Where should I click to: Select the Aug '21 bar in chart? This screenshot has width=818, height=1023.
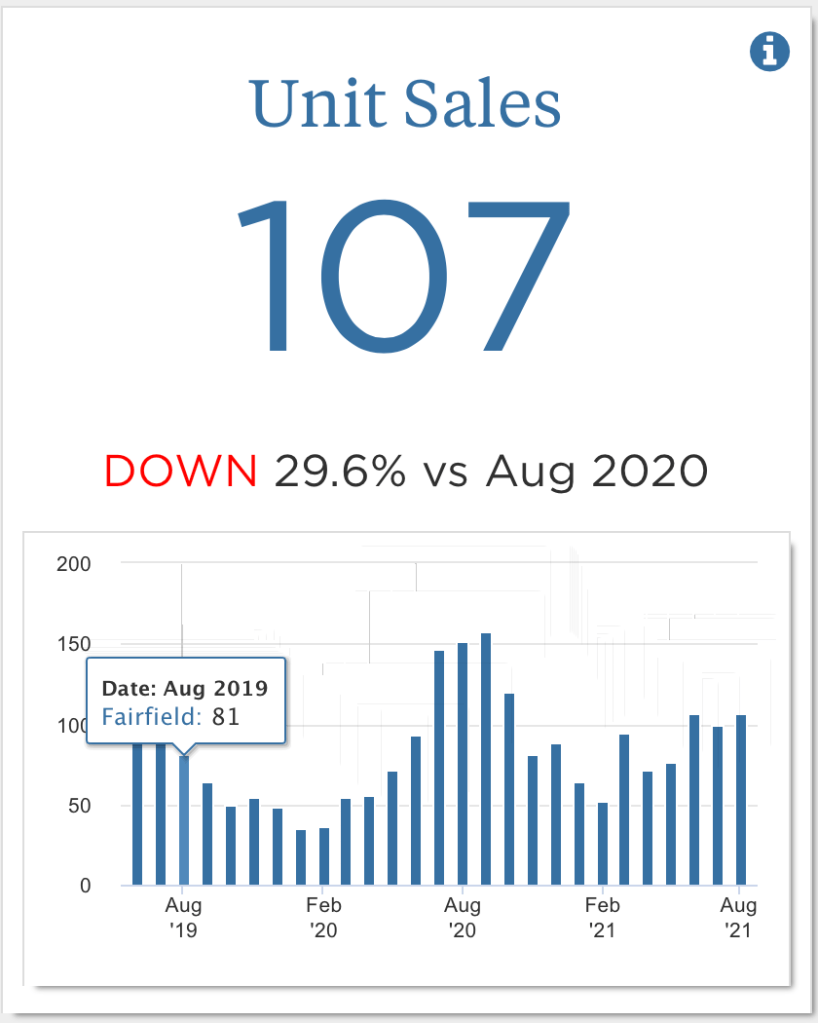(x=741, y=800)
